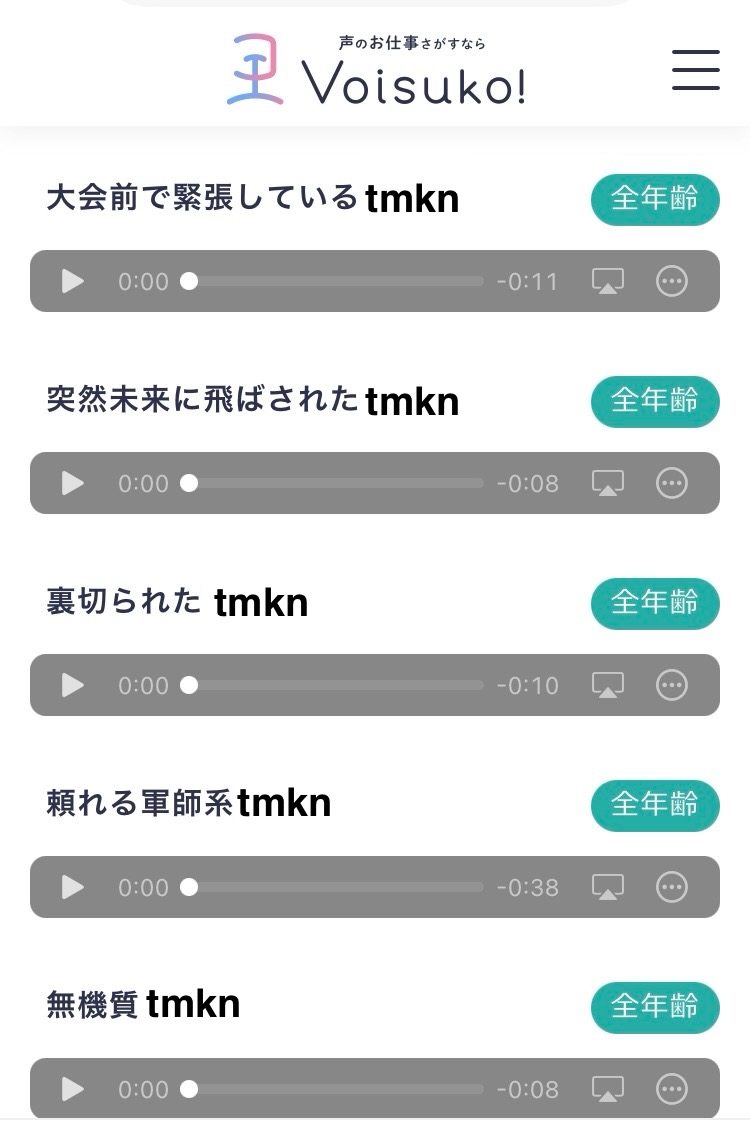Open more options for 裏切られた sample
The width and height of the screenshot is (750, 1130).
[x=672, y=685]
